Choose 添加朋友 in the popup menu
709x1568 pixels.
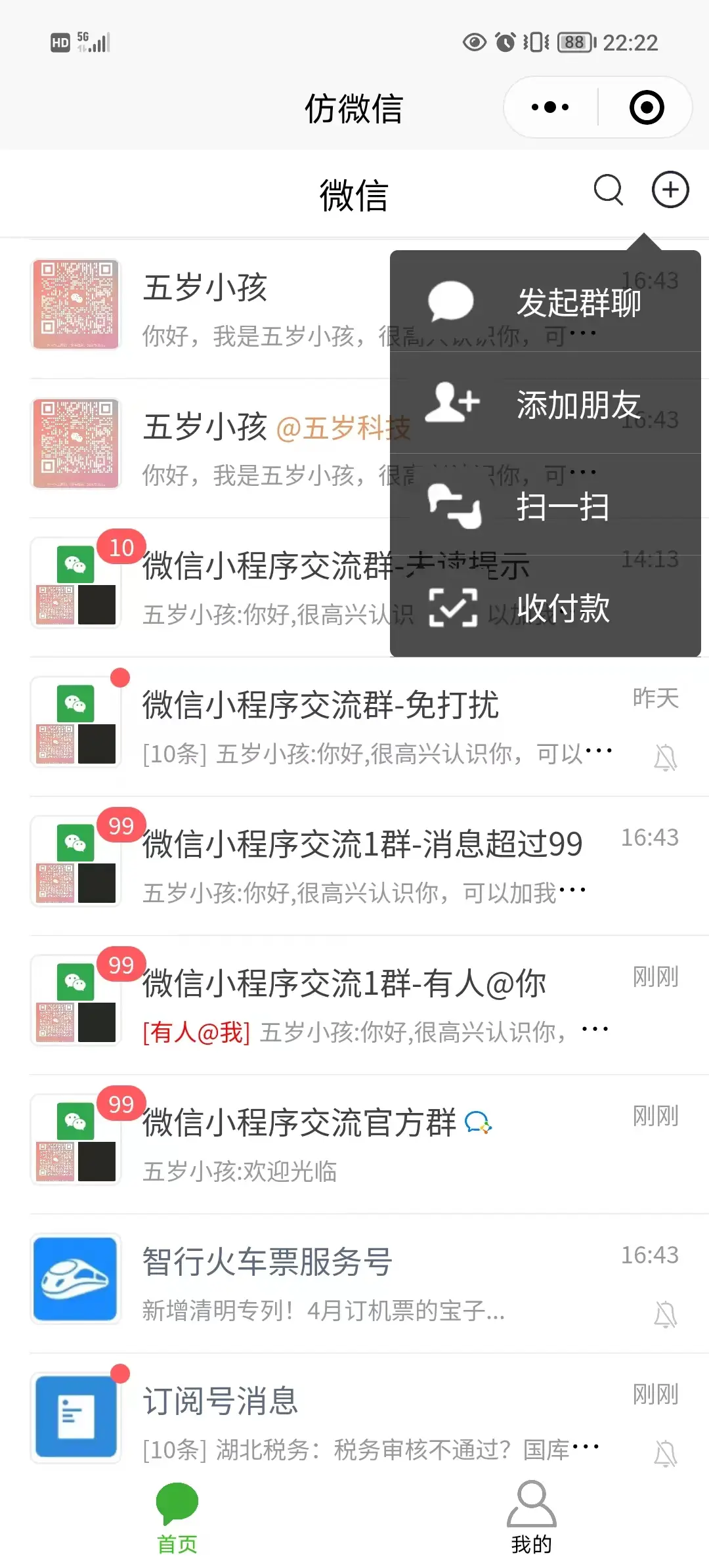(x=545, y=404)
